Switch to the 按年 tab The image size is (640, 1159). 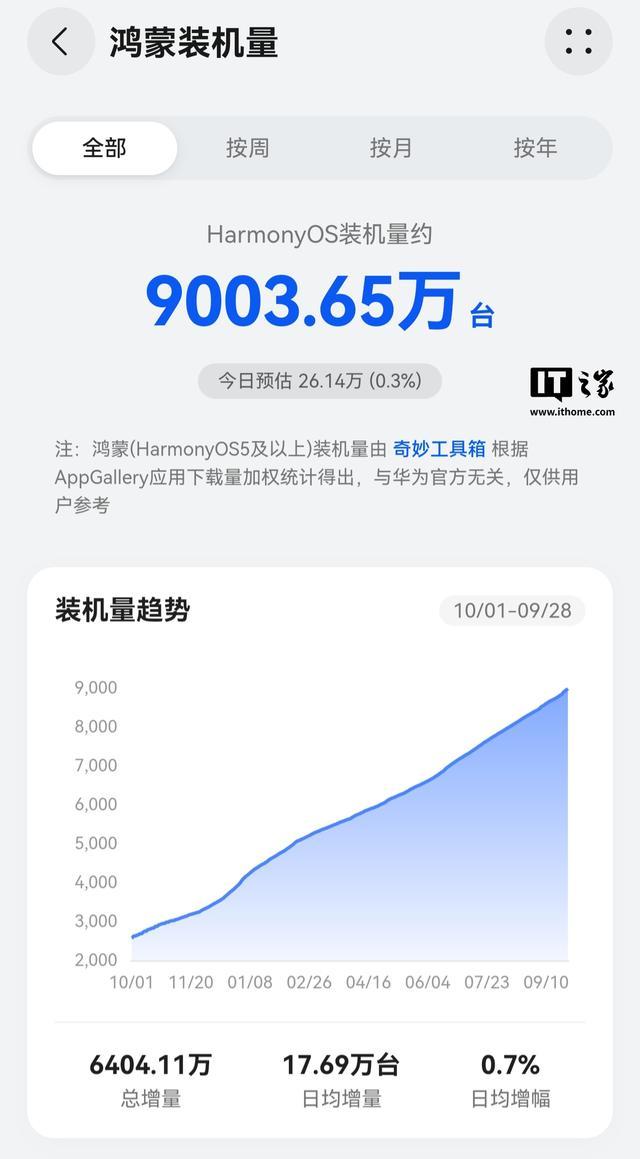pos(535,148)
